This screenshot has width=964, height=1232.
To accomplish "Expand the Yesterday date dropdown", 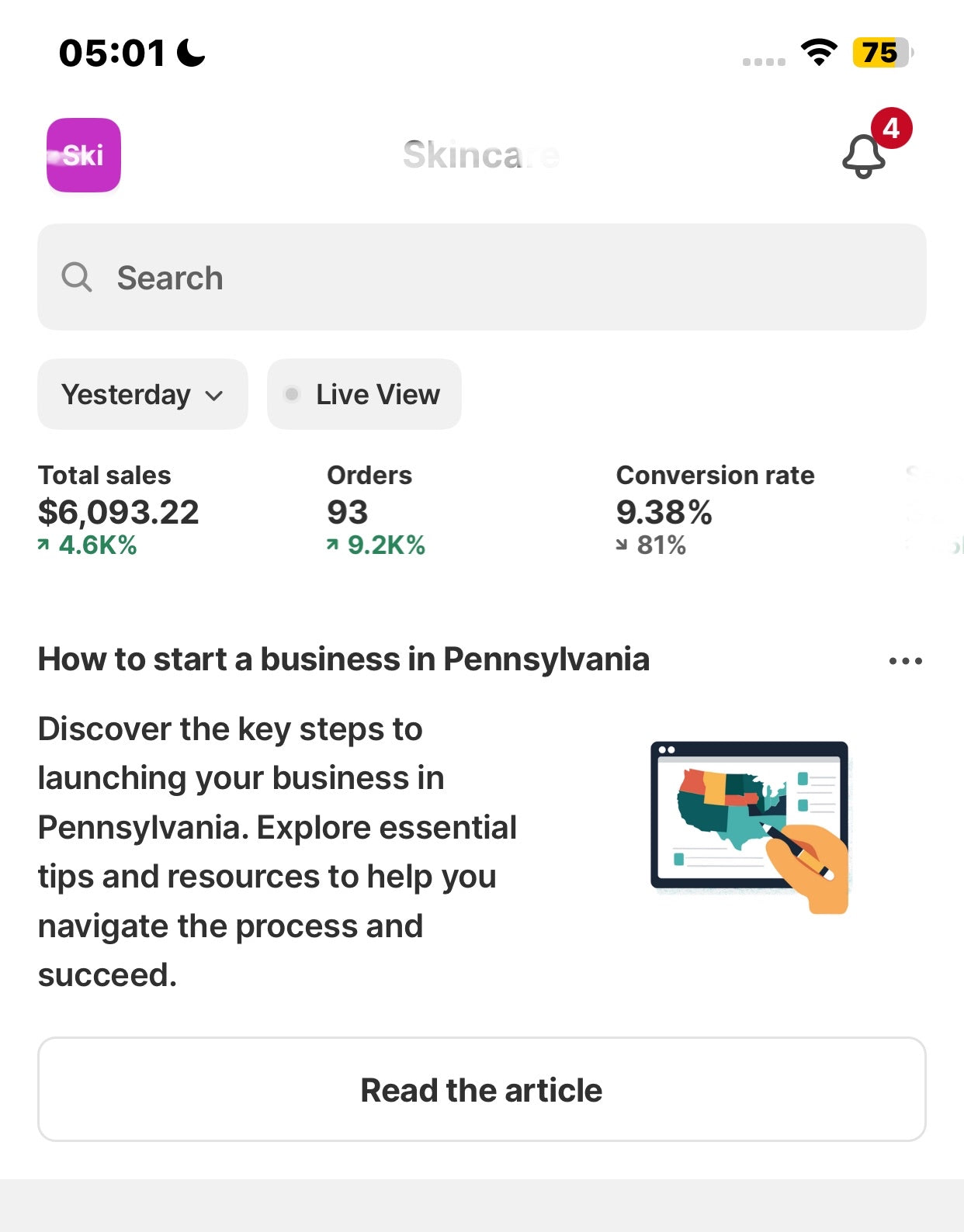I will (143, 394).
